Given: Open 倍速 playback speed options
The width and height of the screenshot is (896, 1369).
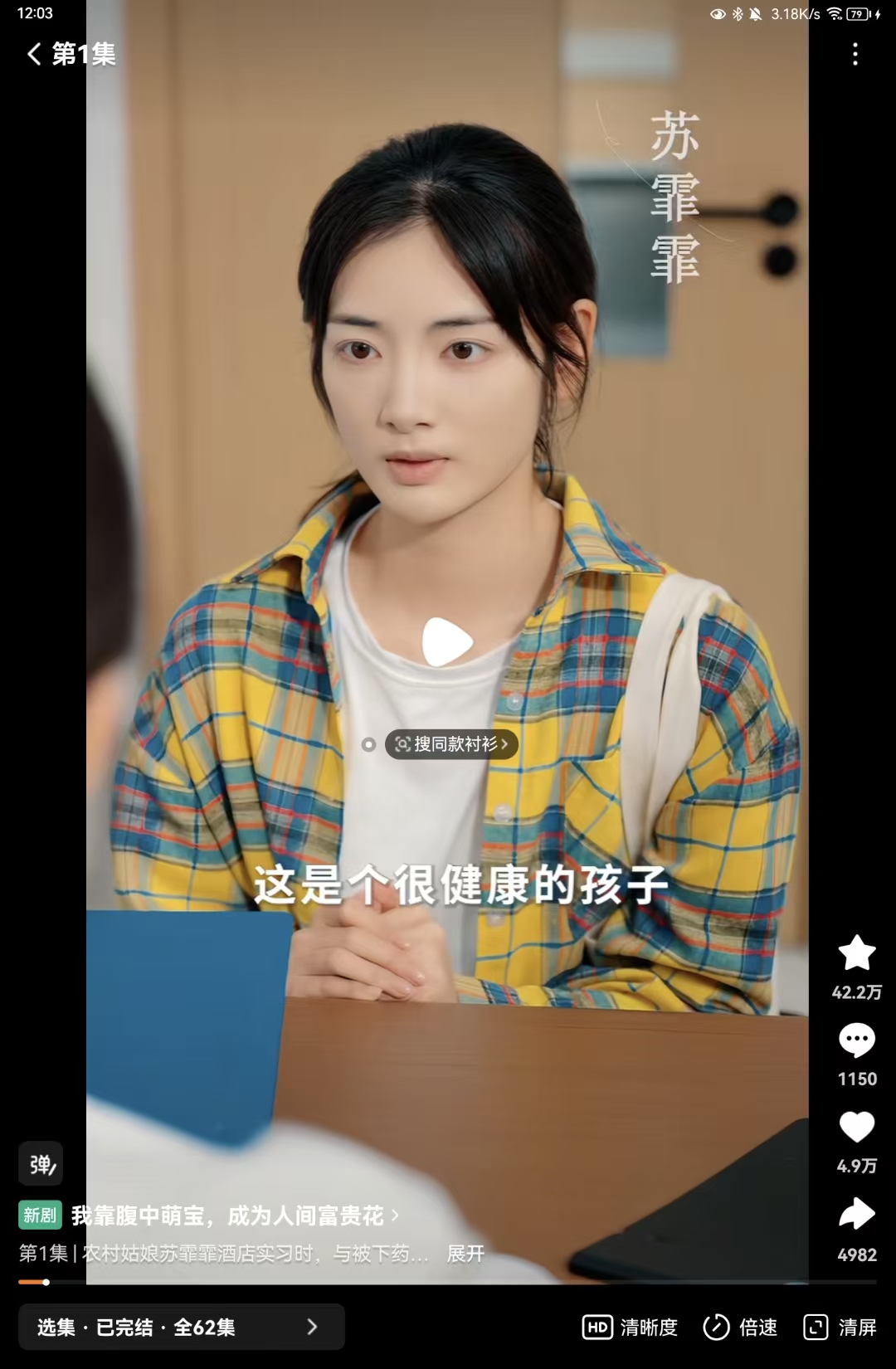Looking at the screenshot, I should [740, 1327].
